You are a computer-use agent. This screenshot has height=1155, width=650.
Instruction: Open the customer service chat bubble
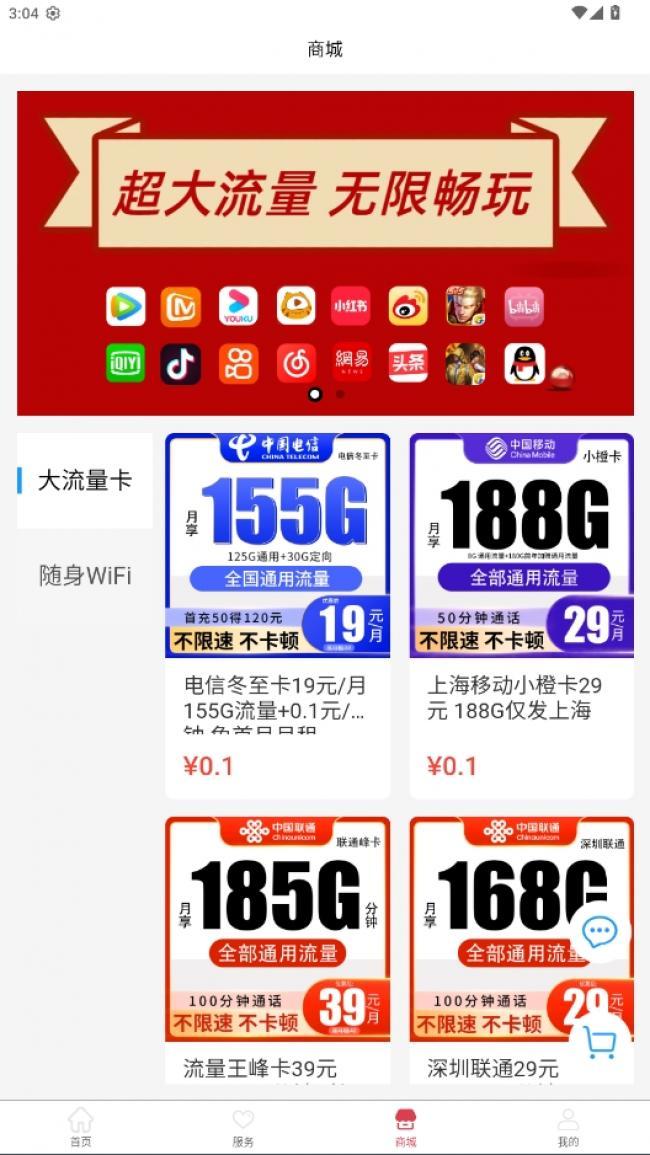(600, 933)
